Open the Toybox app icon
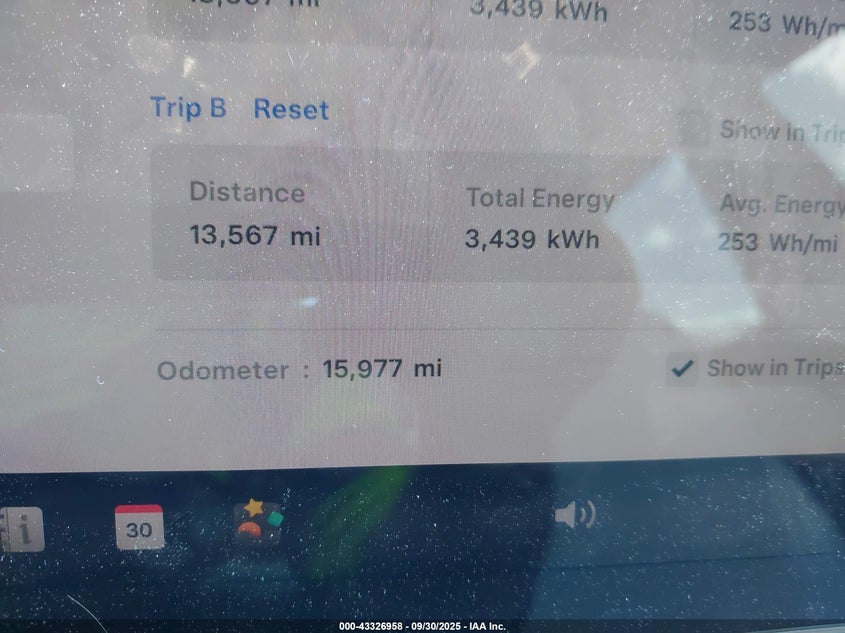 (259, 522)
